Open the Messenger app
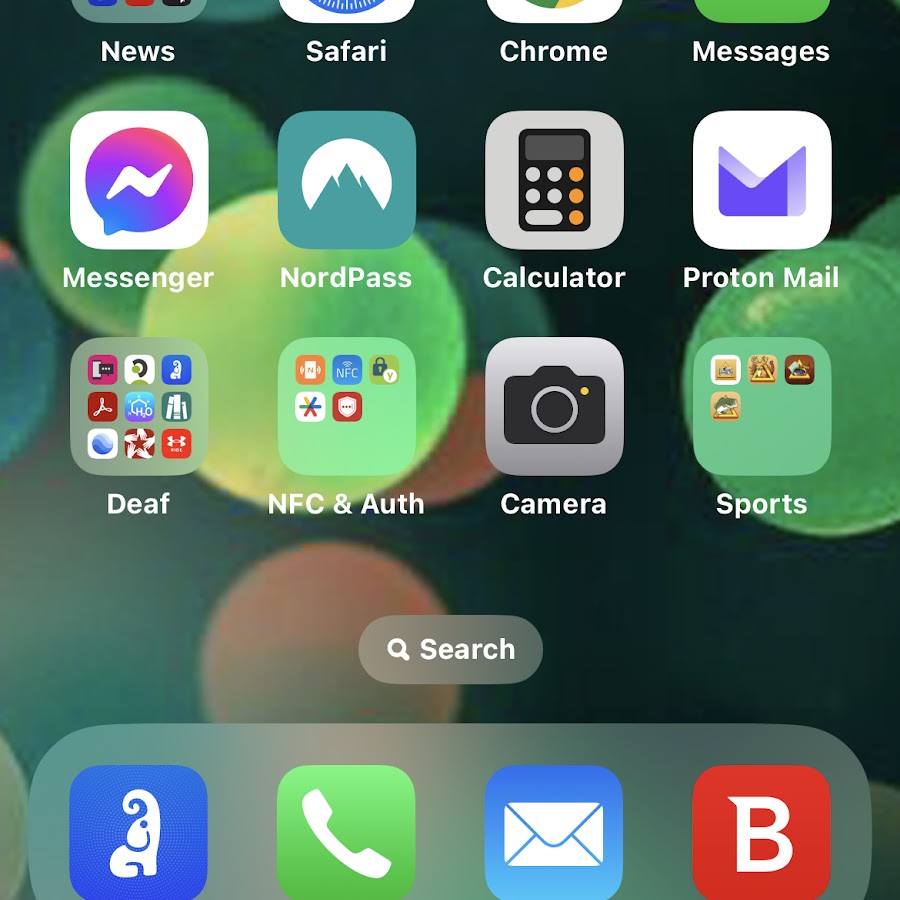This screenshot has width=900, height=900. (x=139, y=180)
